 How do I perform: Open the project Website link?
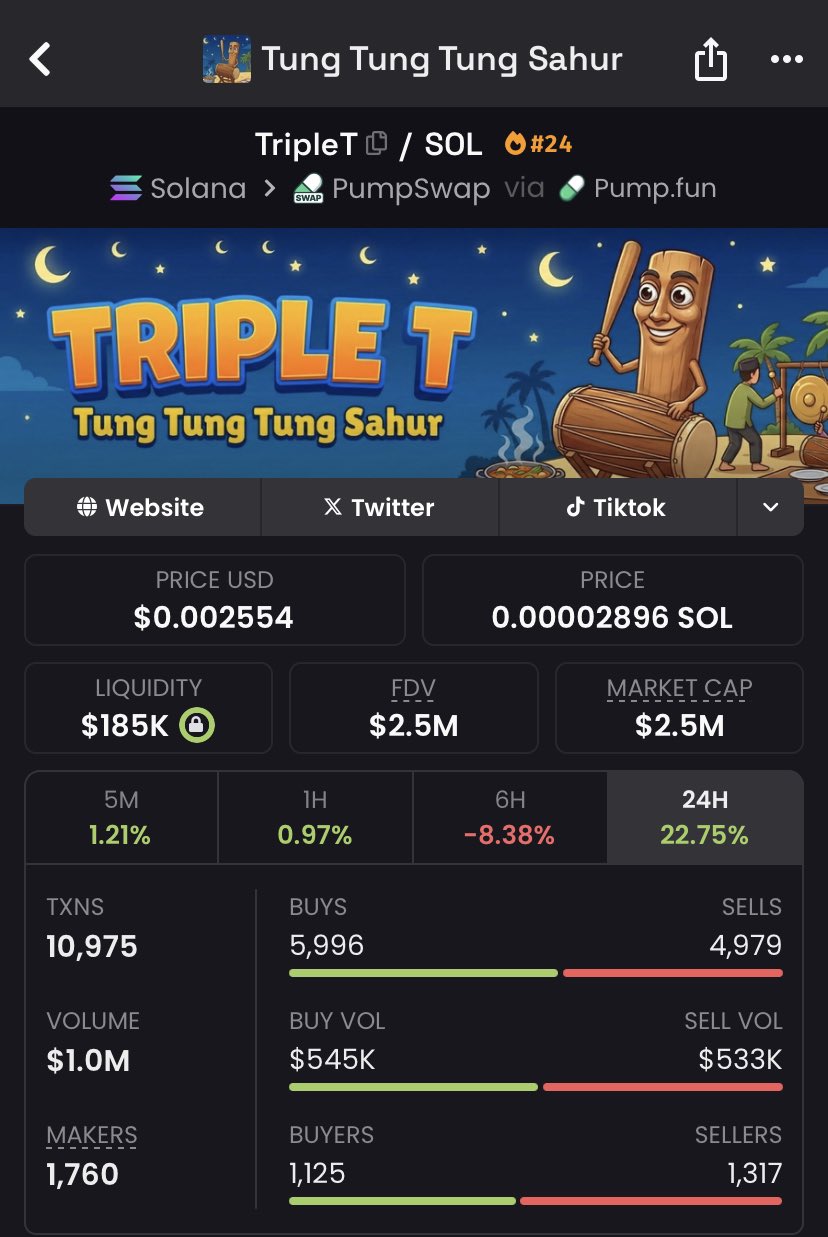click(x=142, y=507)
